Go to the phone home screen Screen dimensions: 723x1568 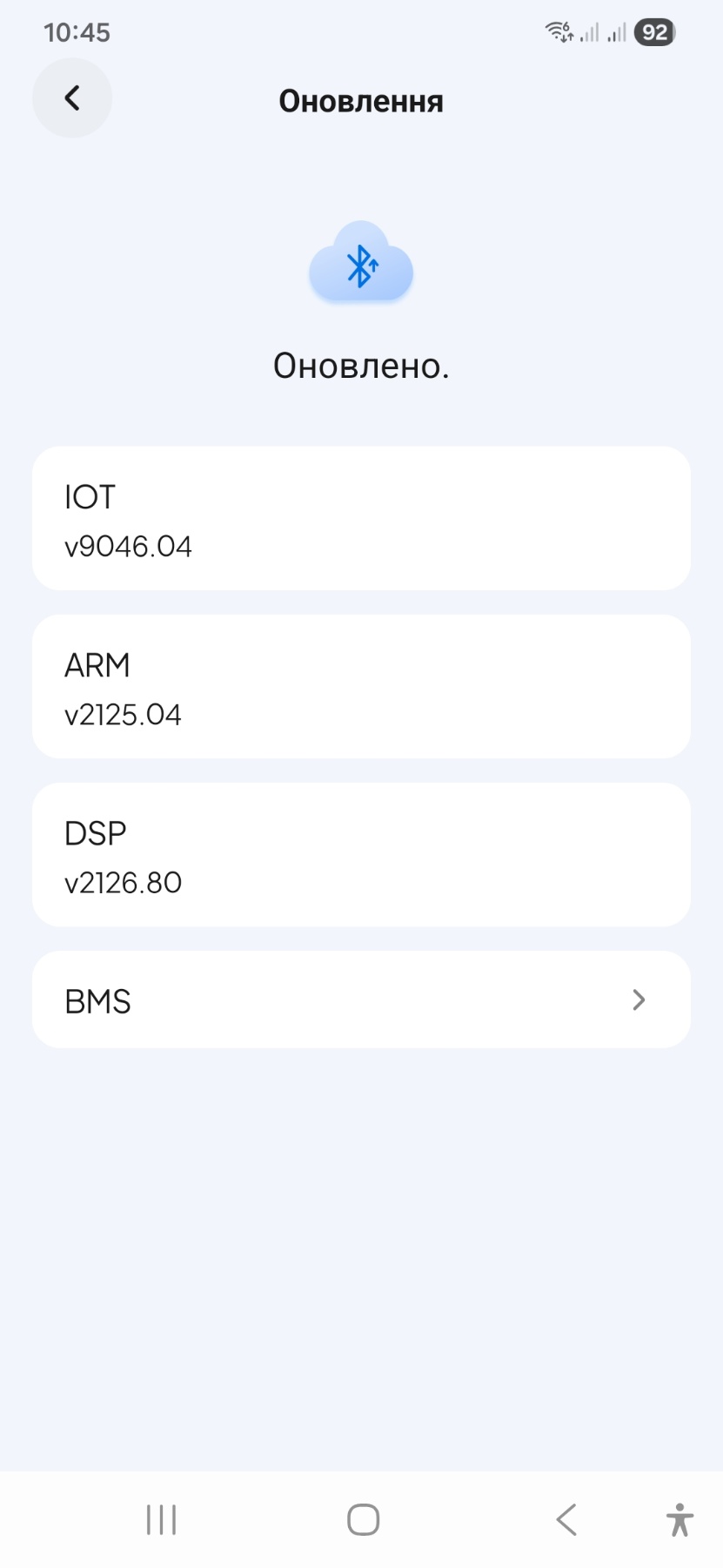point(363,1520)
